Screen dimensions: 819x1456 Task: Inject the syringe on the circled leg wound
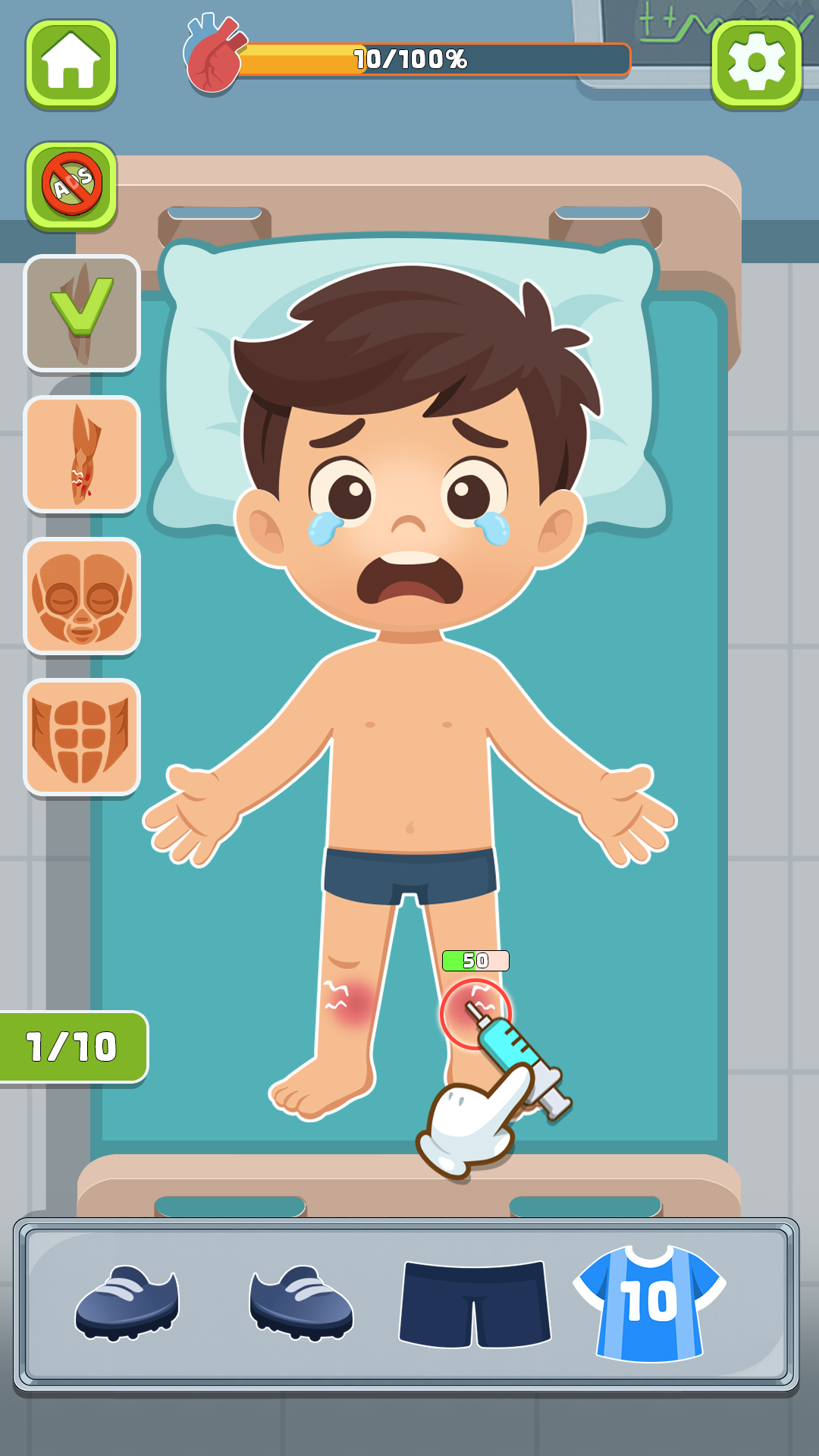(475, 1013)
